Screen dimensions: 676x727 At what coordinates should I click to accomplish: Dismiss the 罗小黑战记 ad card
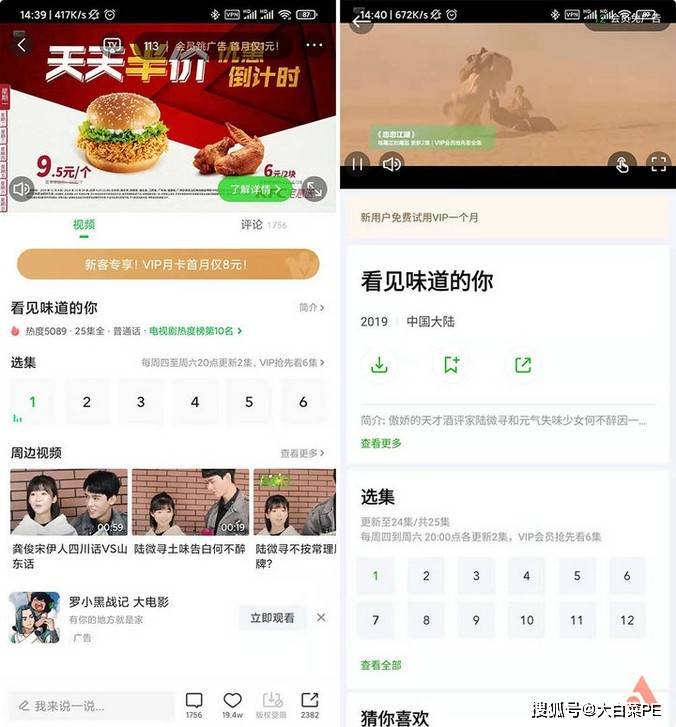321,618
